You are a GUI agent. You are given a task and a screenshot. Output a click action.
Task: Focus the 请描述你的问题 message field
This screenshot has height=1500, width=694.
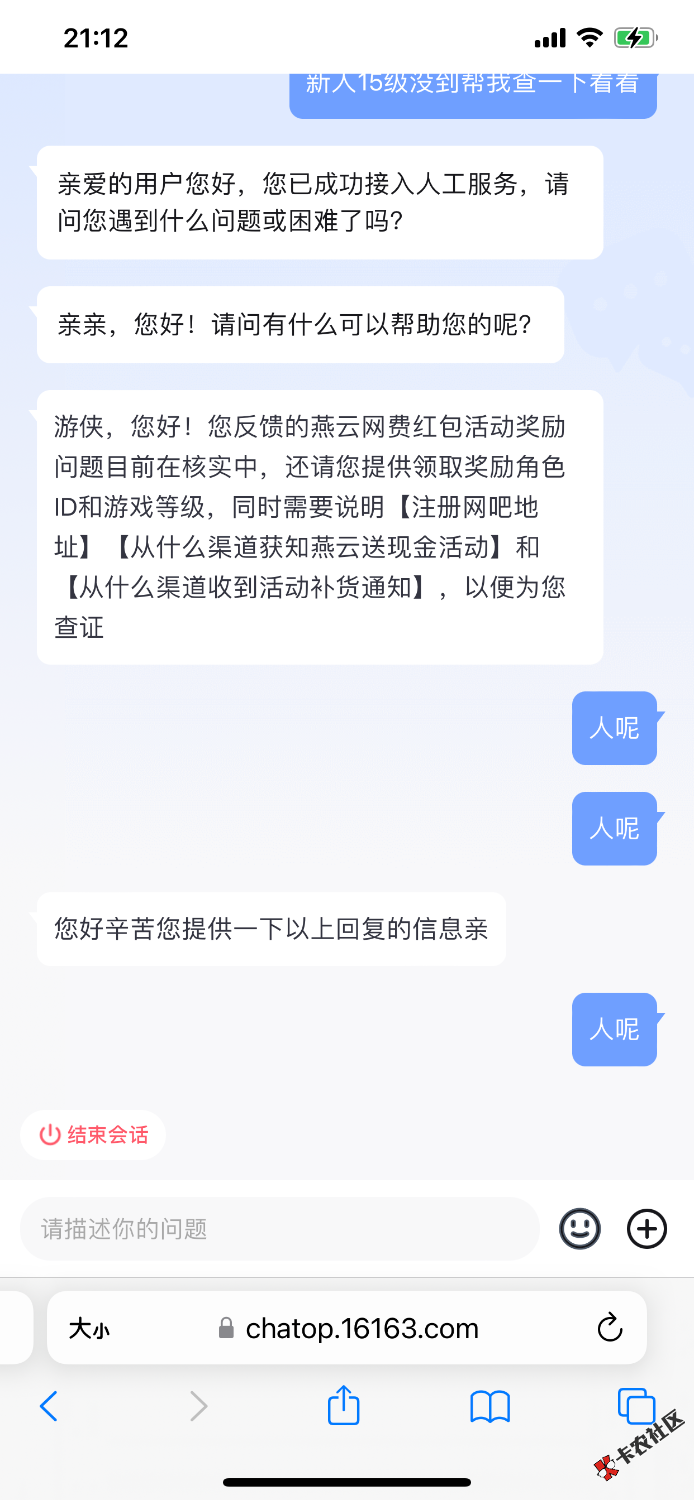coord(279,1228)
